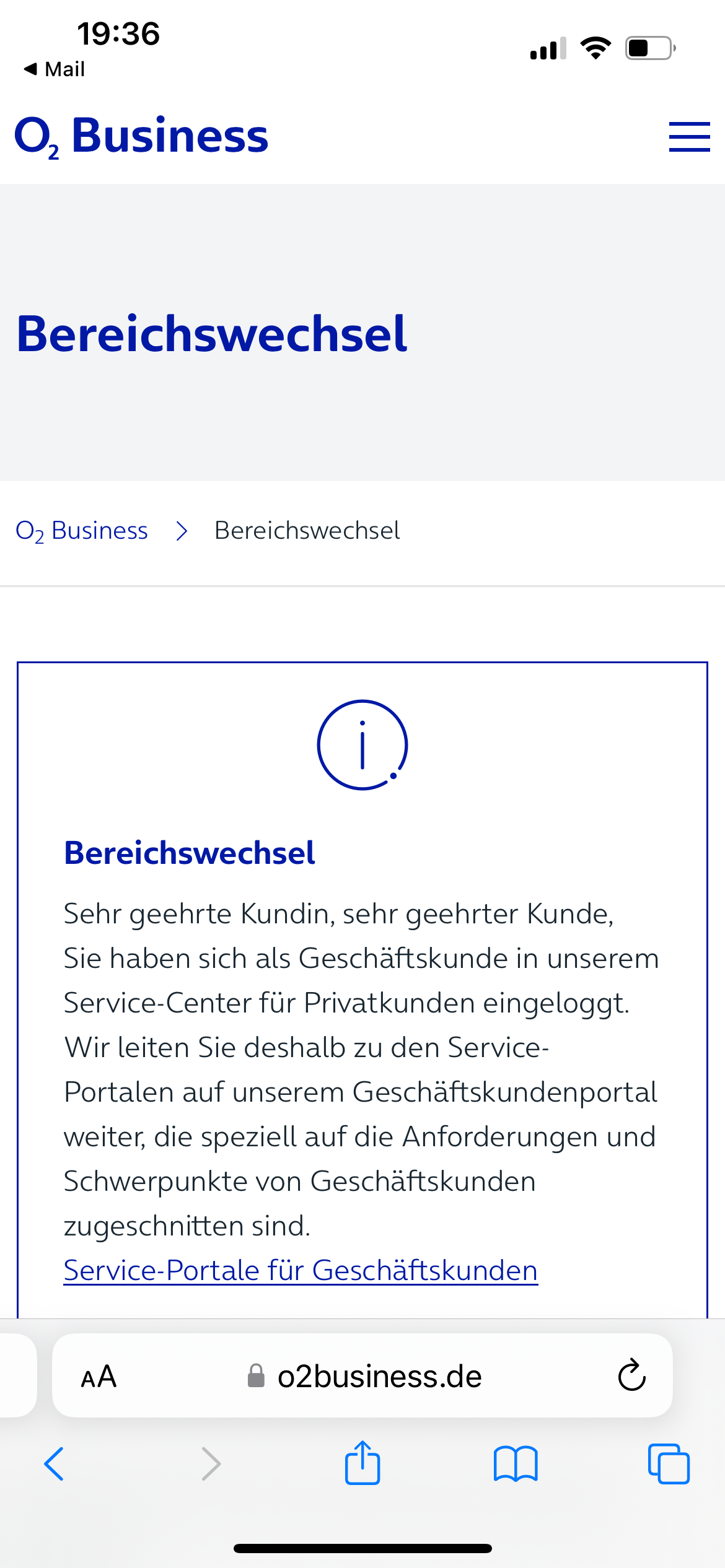The height and width of the screenshot is (1568, 725).
Task: Open Service-Portale für Geschäftskunden link
Action: point(301,1270)
